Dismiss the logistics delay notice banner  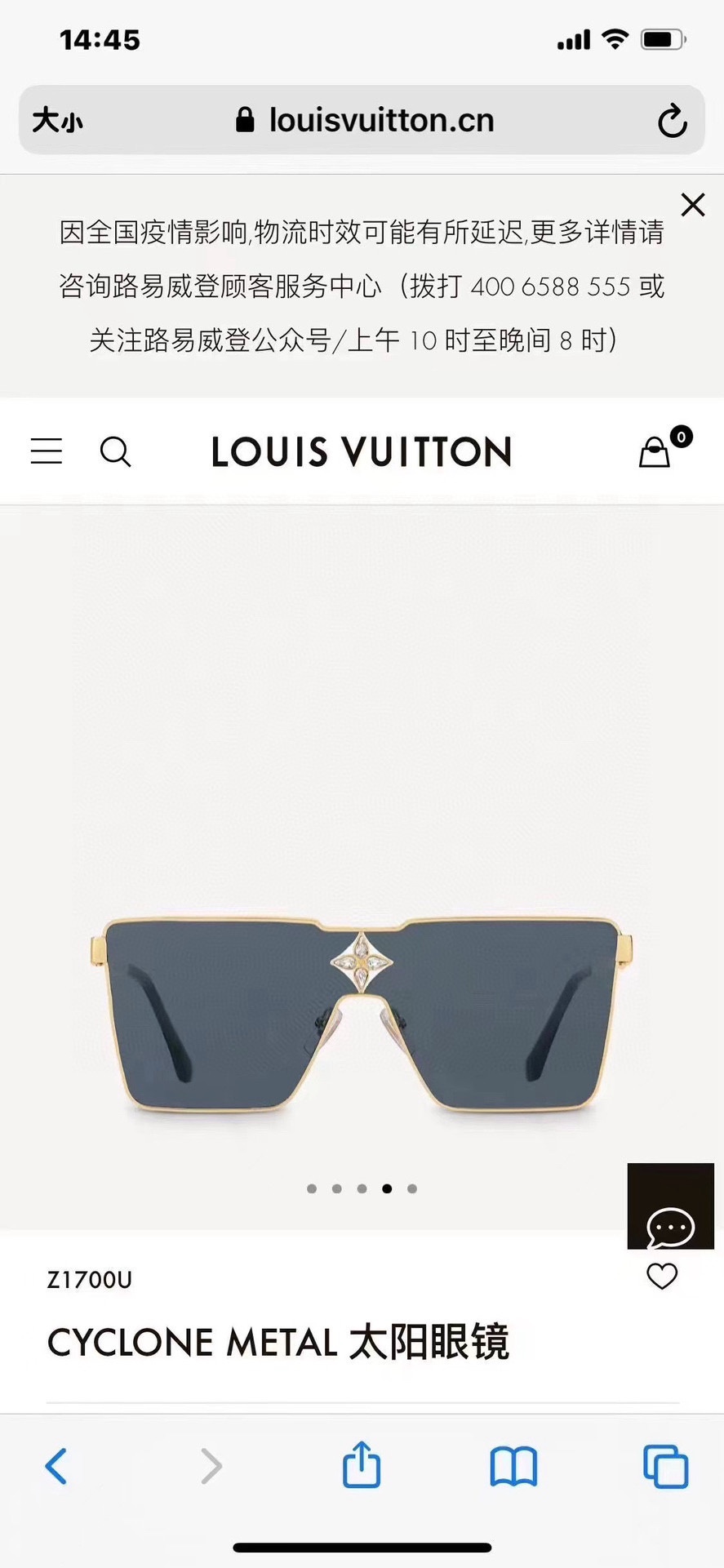[693, 204]
